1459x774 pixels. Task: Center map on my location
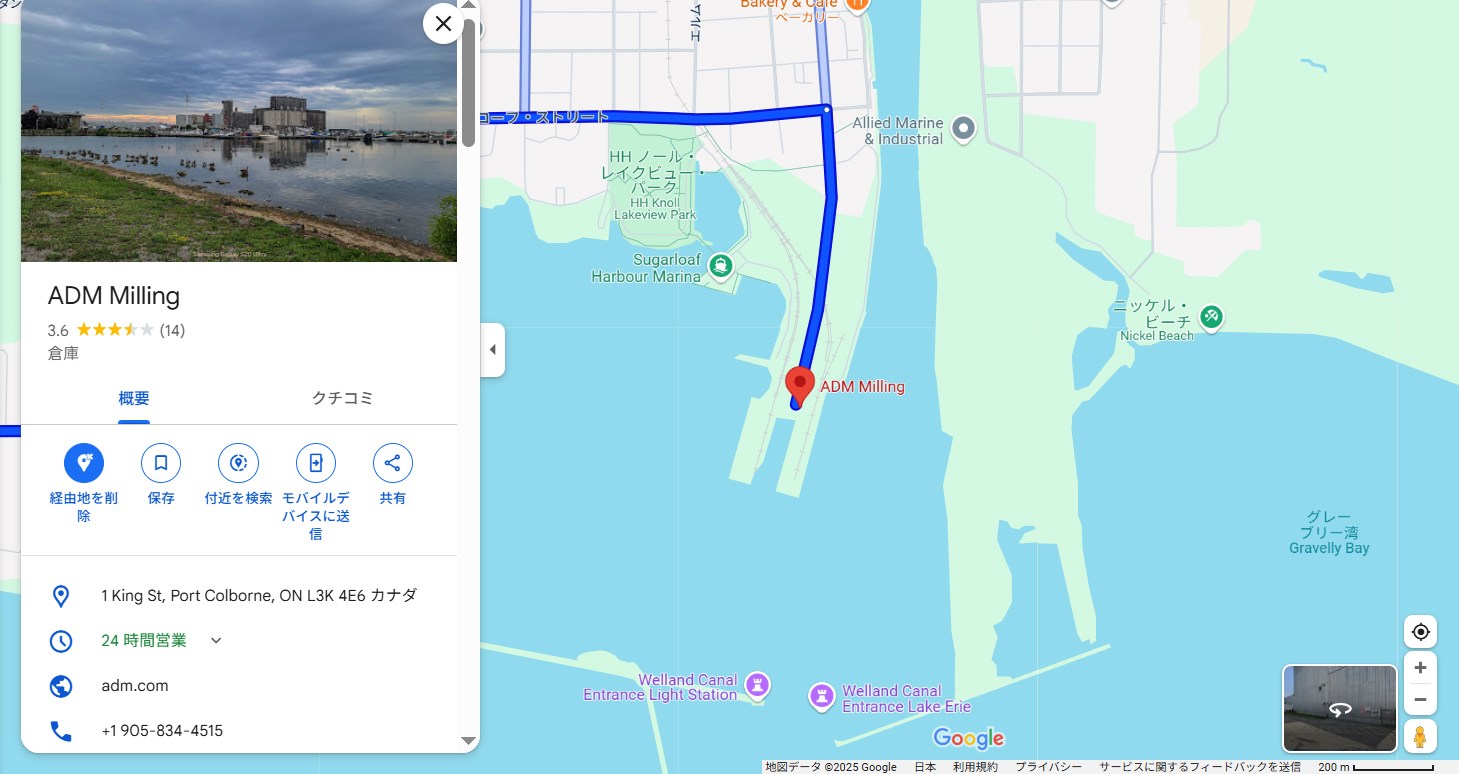[x=1420, y=632]
